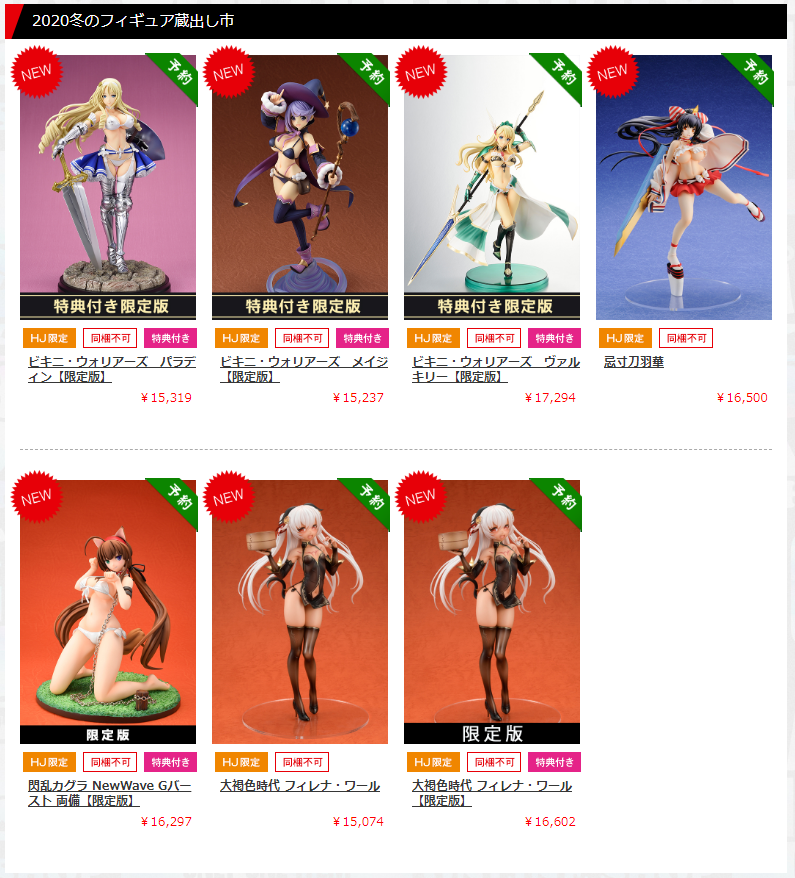The height and width of the screenshot is (878, 795).
Task: Open the 大褐色時代 フィレナ・ワール regular edition link
Action: point(300,786)
